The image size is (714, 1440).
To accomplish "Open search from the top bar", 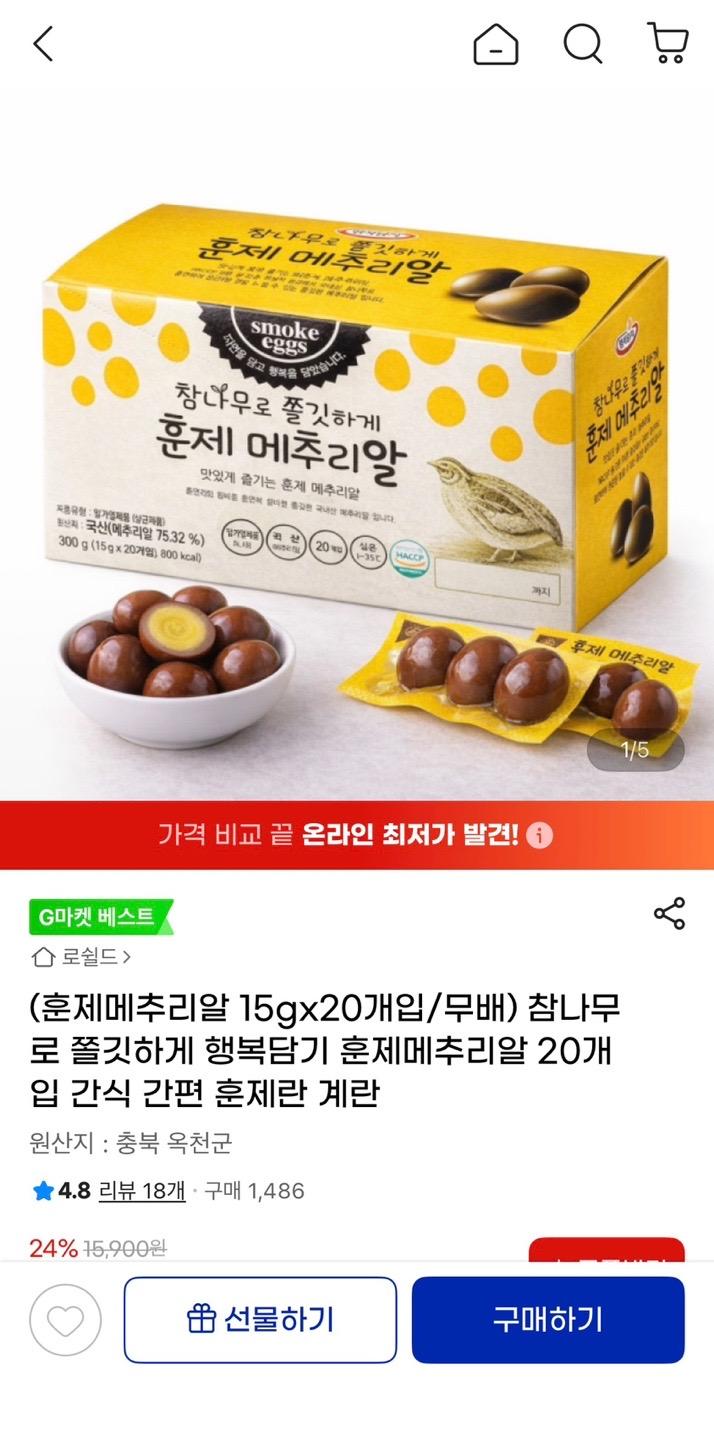I will (x=582, y=44).
